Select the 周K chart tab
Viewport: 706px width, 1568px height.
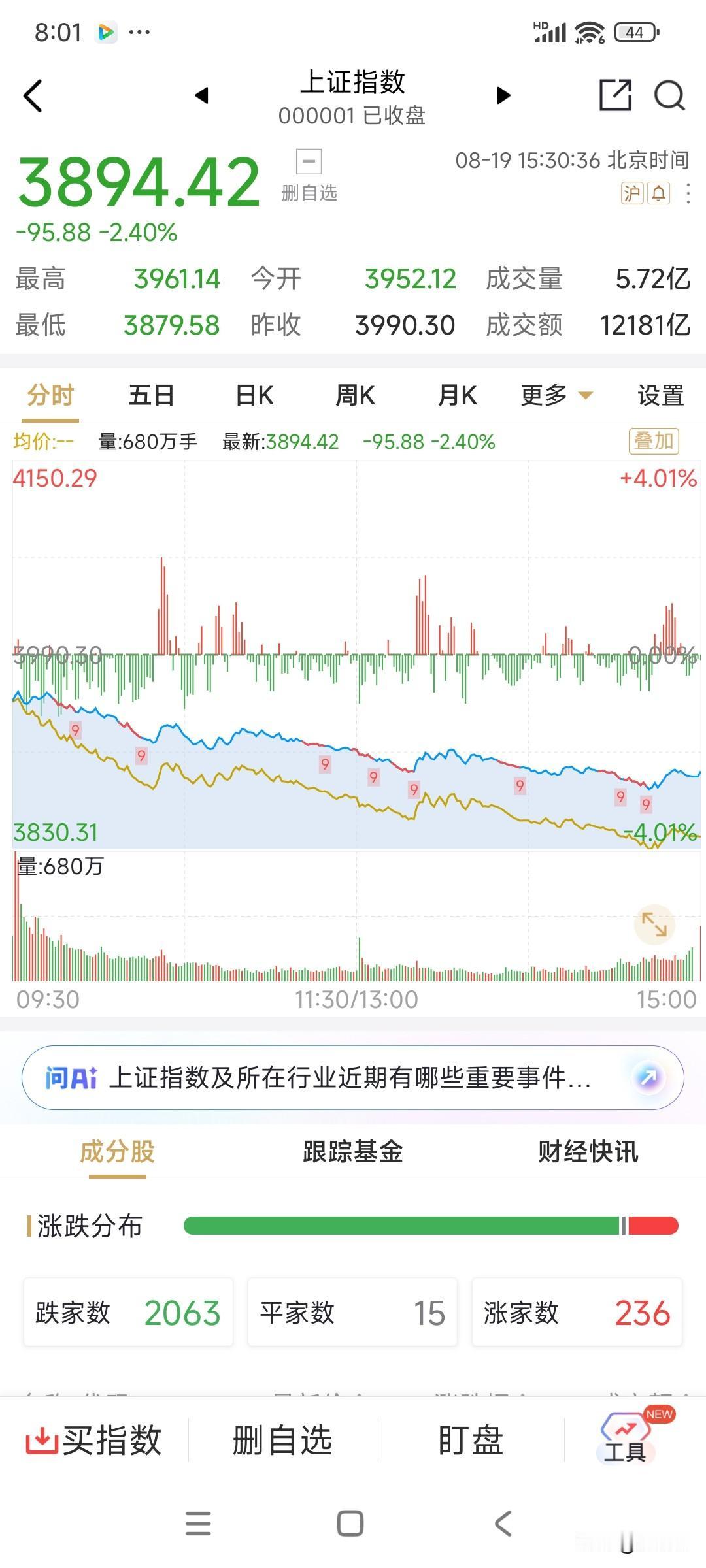pos(355,395)
